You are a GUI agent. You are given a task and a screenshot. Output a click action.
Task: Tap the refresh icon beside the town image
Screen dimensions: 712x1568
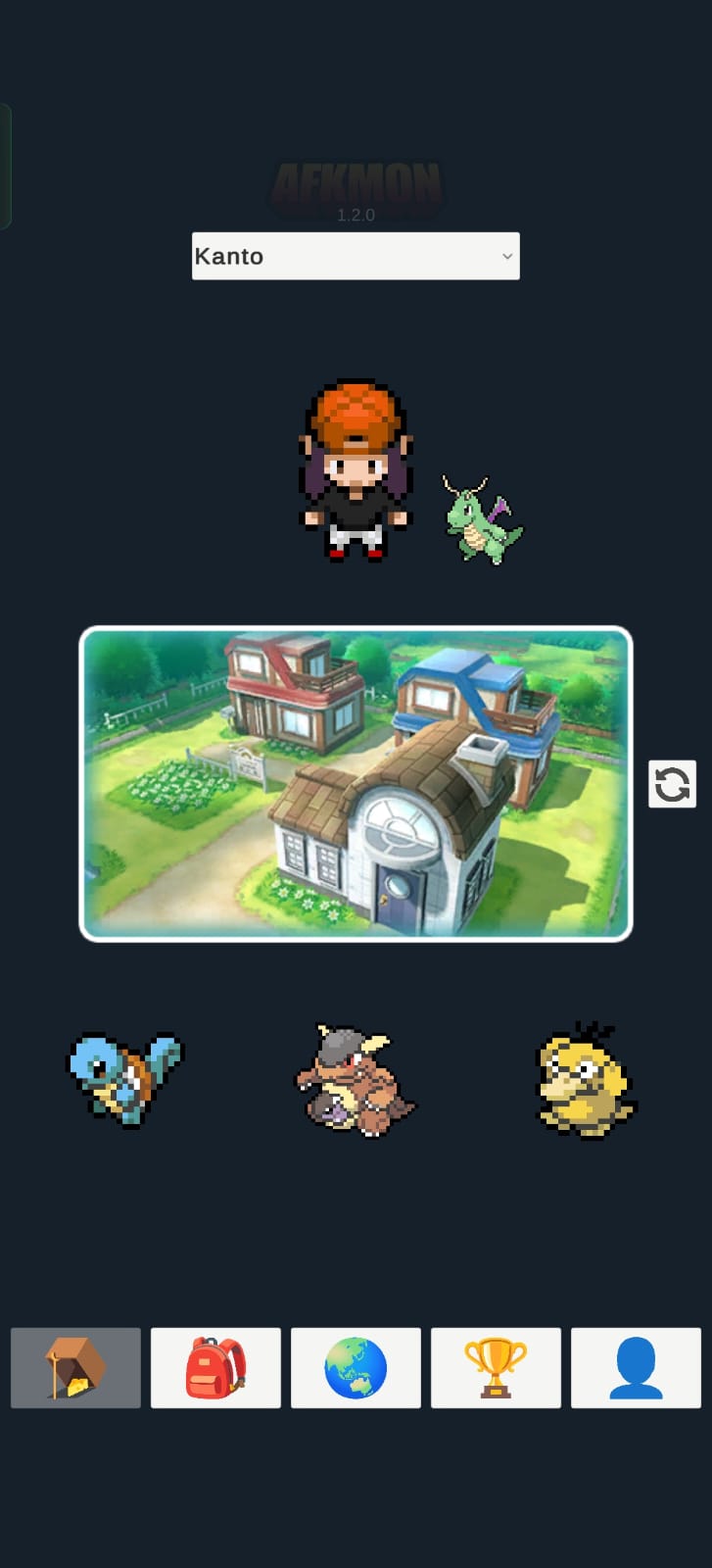click(x=672, y=784)
